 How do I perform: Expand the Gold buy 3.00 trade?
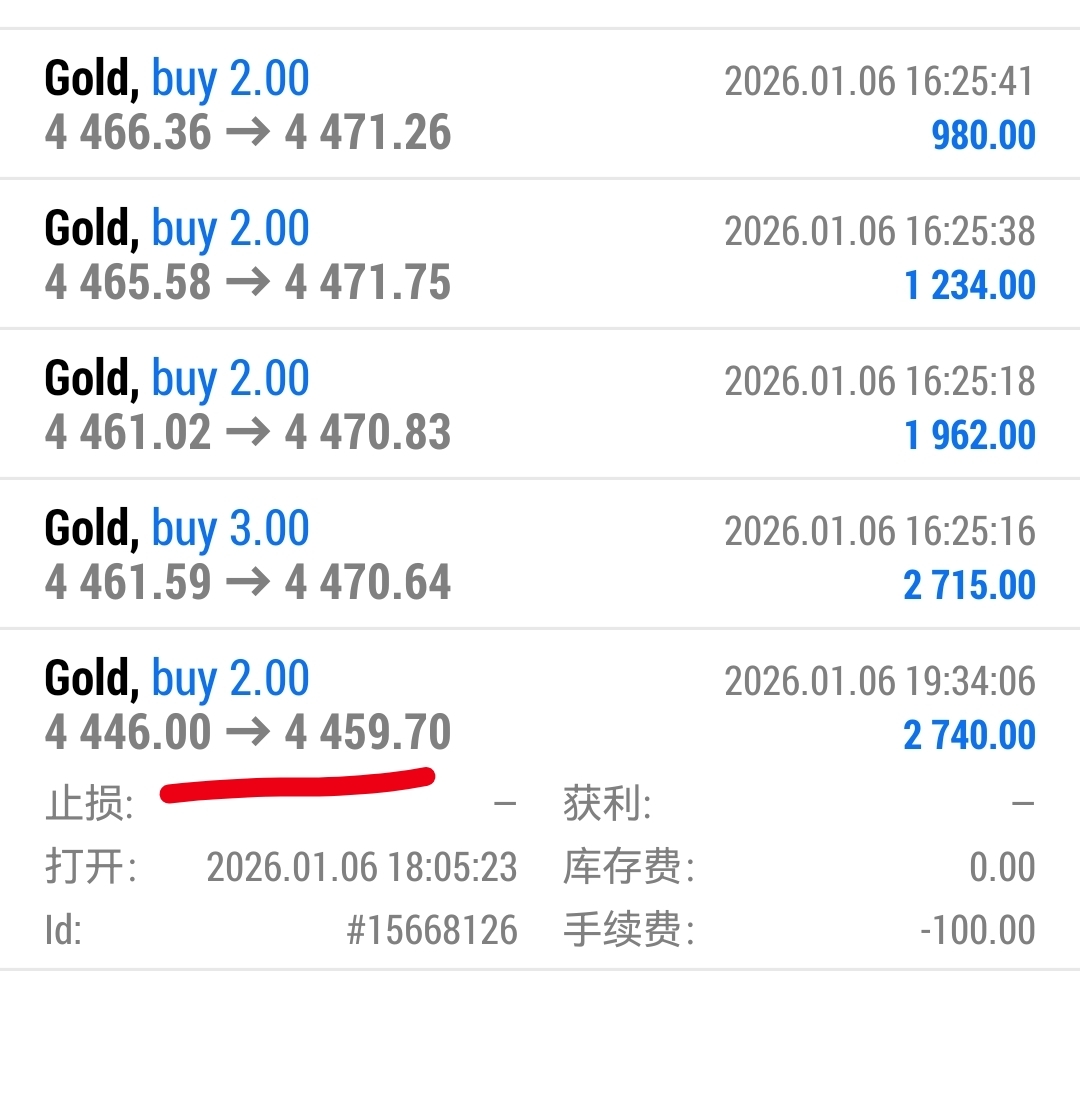(x=540, y=556)
